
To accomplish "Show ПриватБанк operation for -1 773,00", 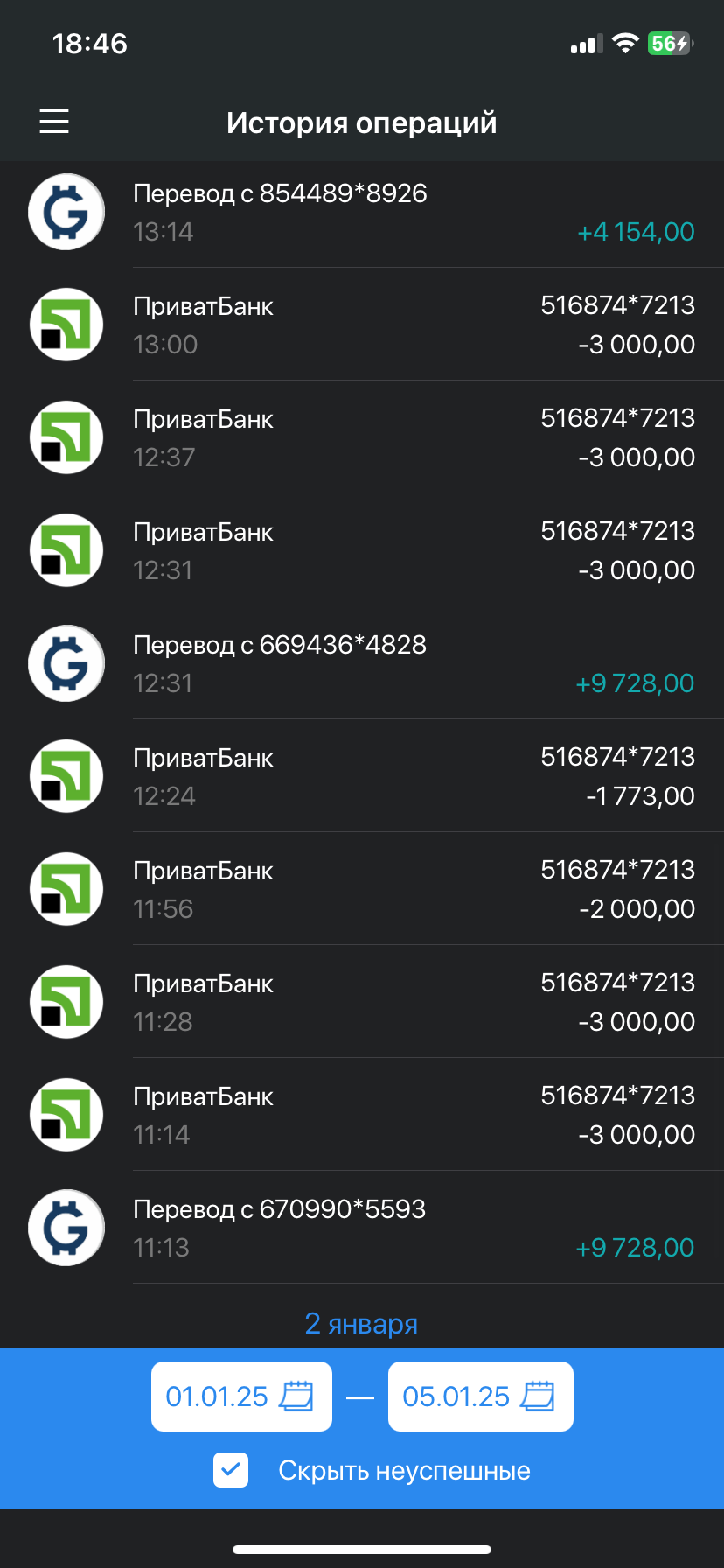I will tap(362, 776).
